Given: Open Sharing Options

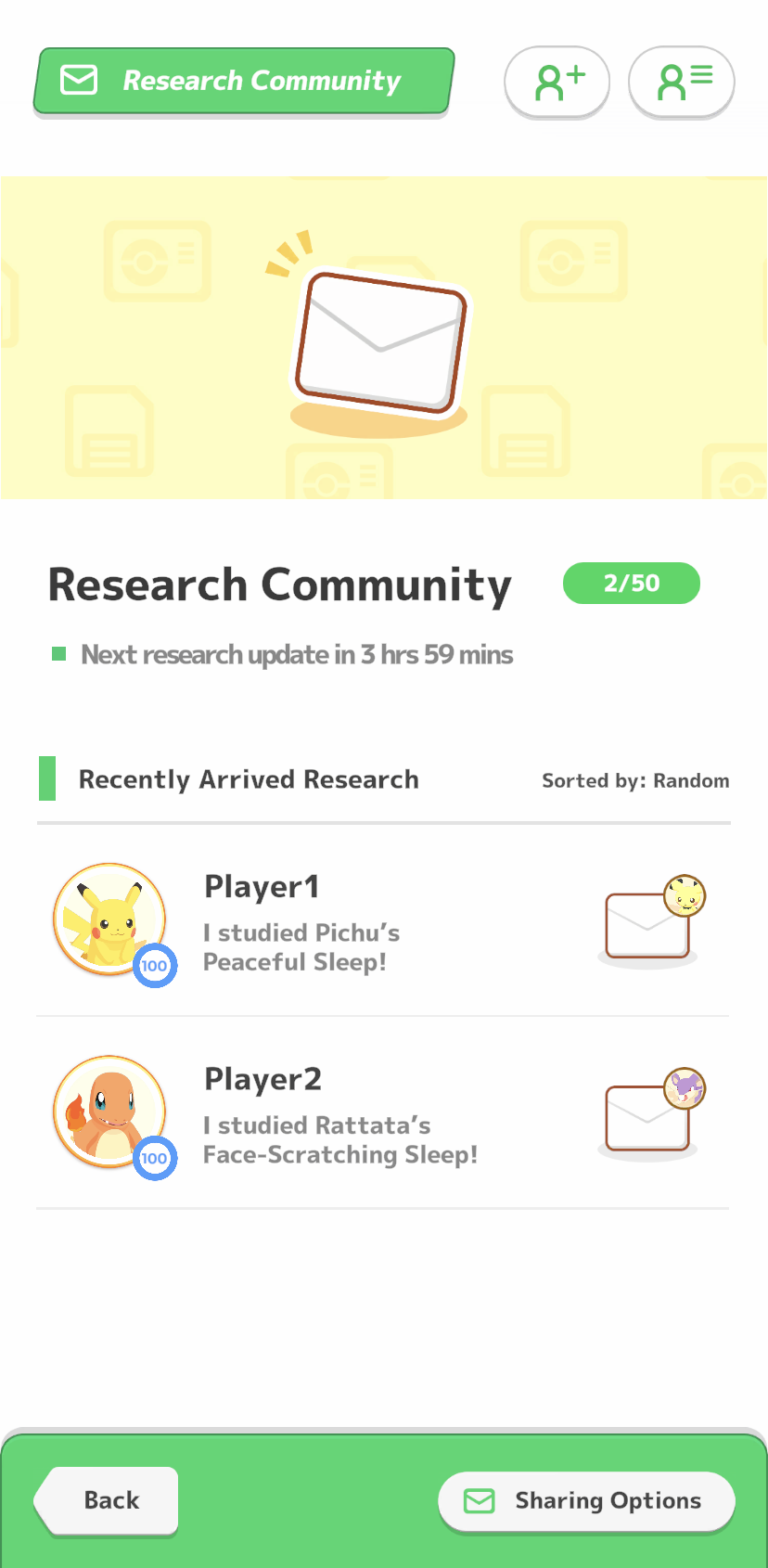Looking at the screenshot, I should (586, 1500).
